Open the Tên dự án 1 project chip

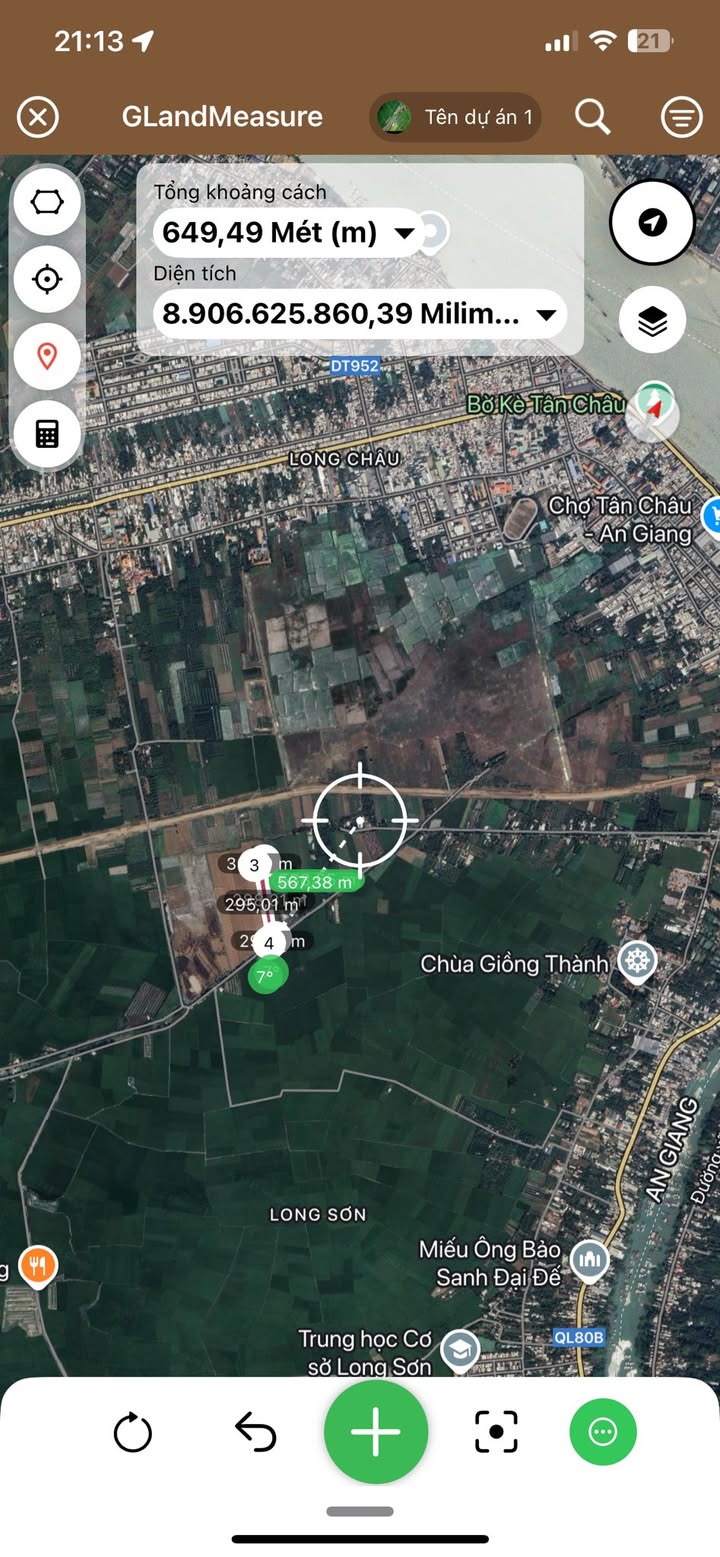pos(456,118)
